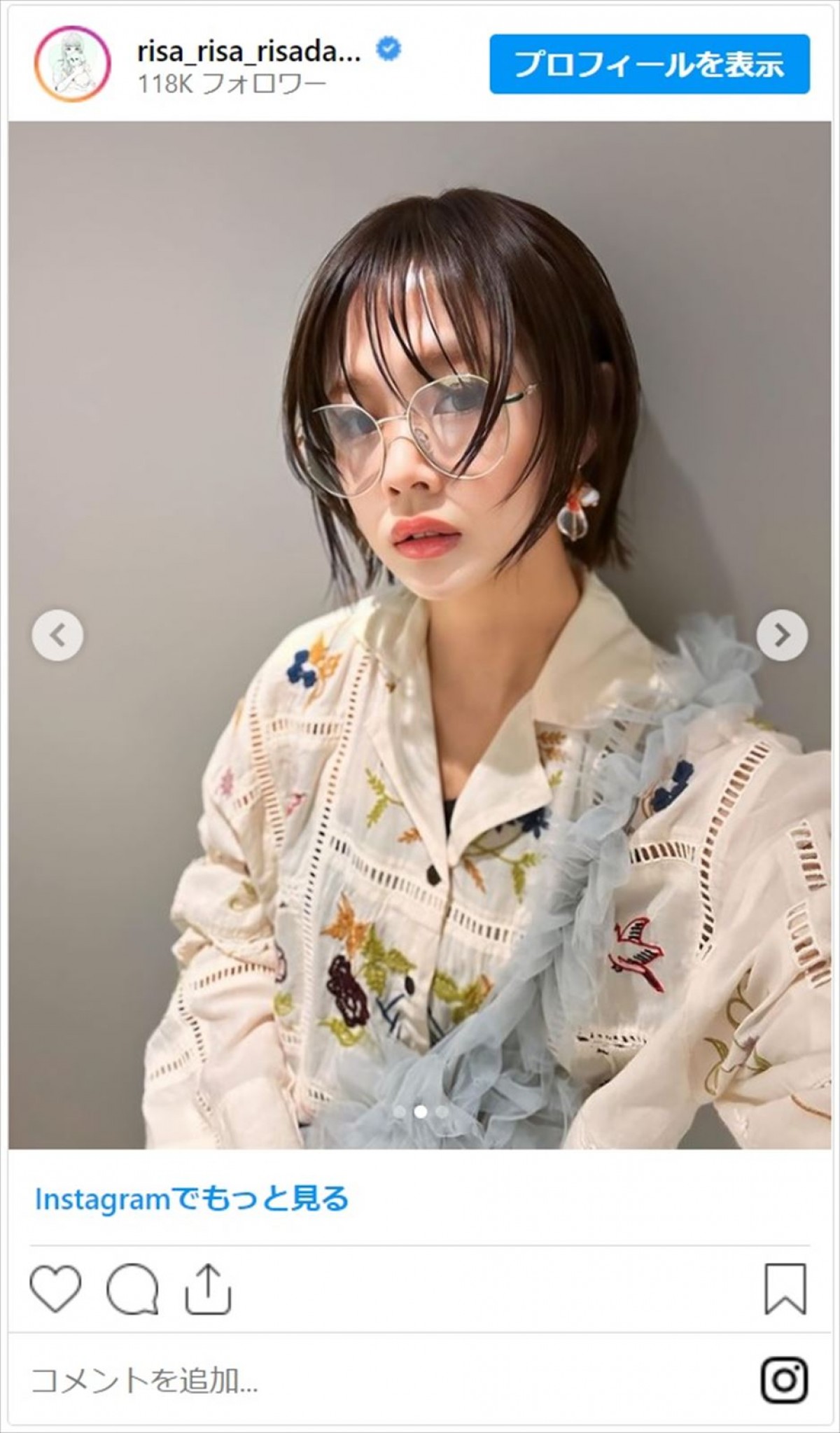Image resolution: width=840 pixels, height=1433 pixels.
Task: Open the Instagramでもっと見る link
Action: click(192, 1198)
